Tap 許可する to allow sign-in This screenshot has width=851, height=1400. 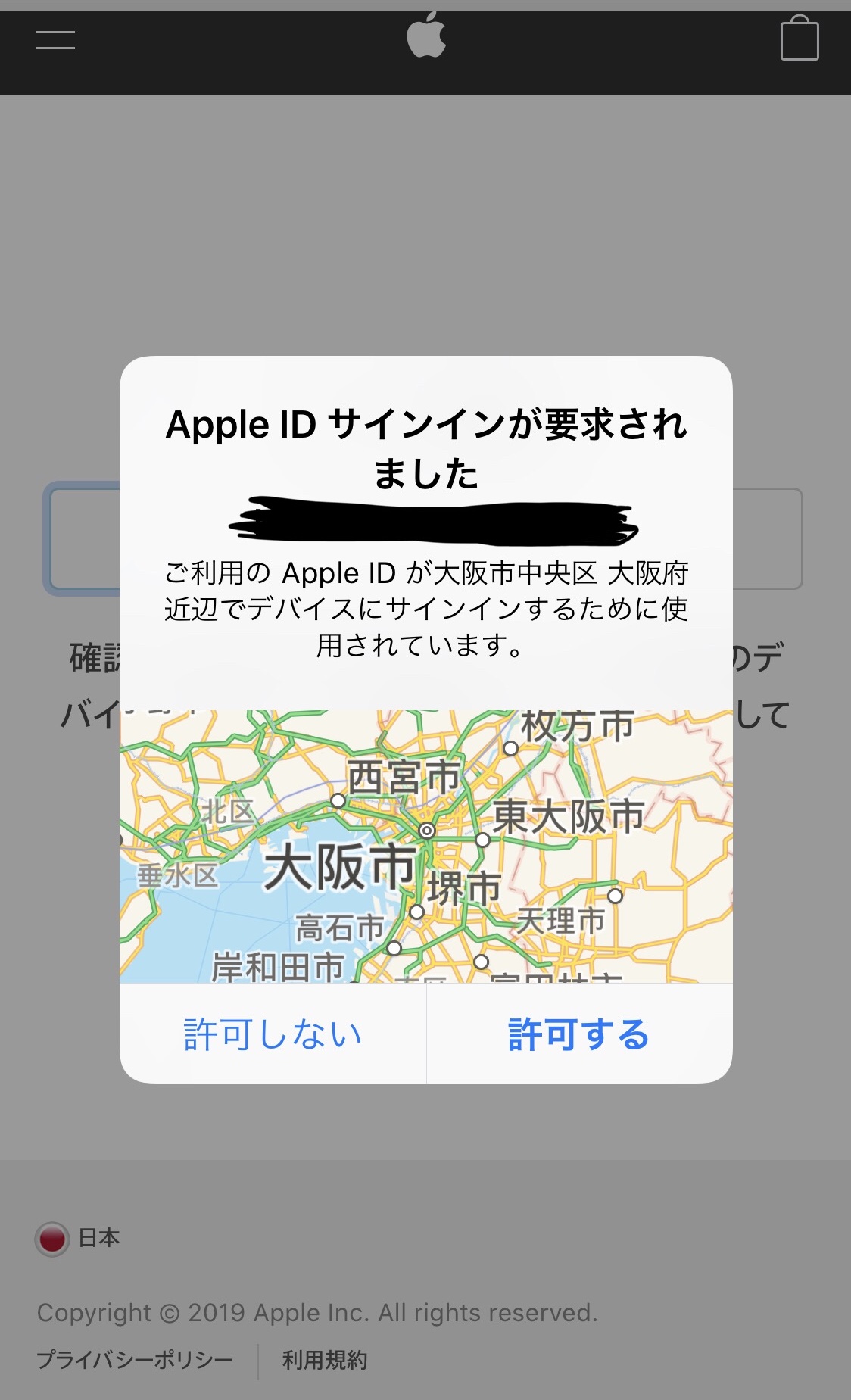pyautogui.click(x=579, y=1034)
